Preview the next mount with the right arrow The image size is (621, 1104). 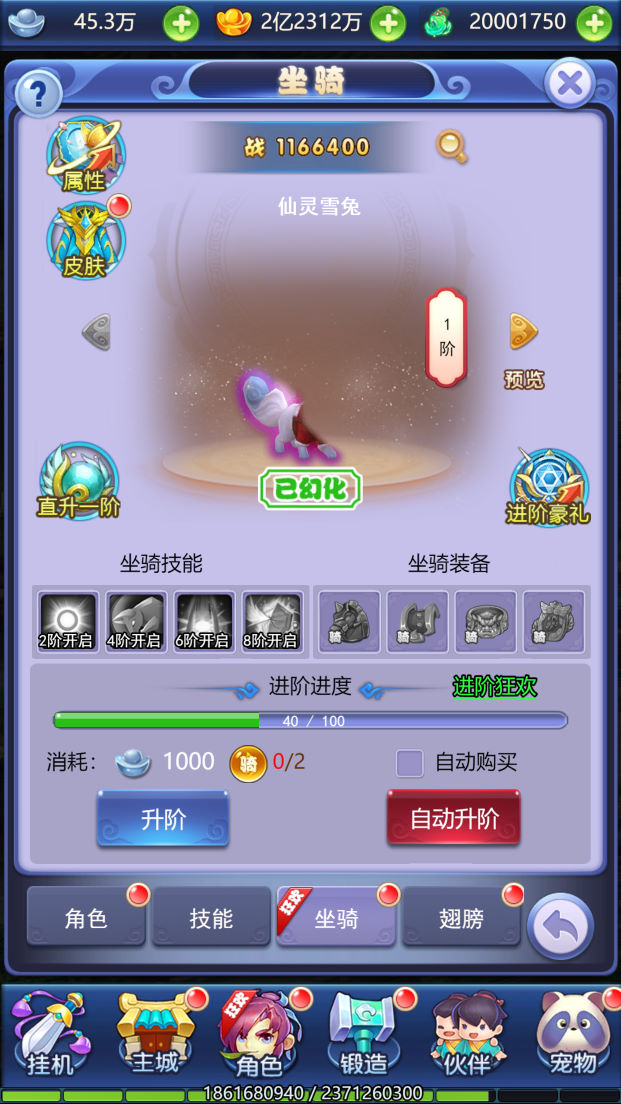(x=523, y=331)
